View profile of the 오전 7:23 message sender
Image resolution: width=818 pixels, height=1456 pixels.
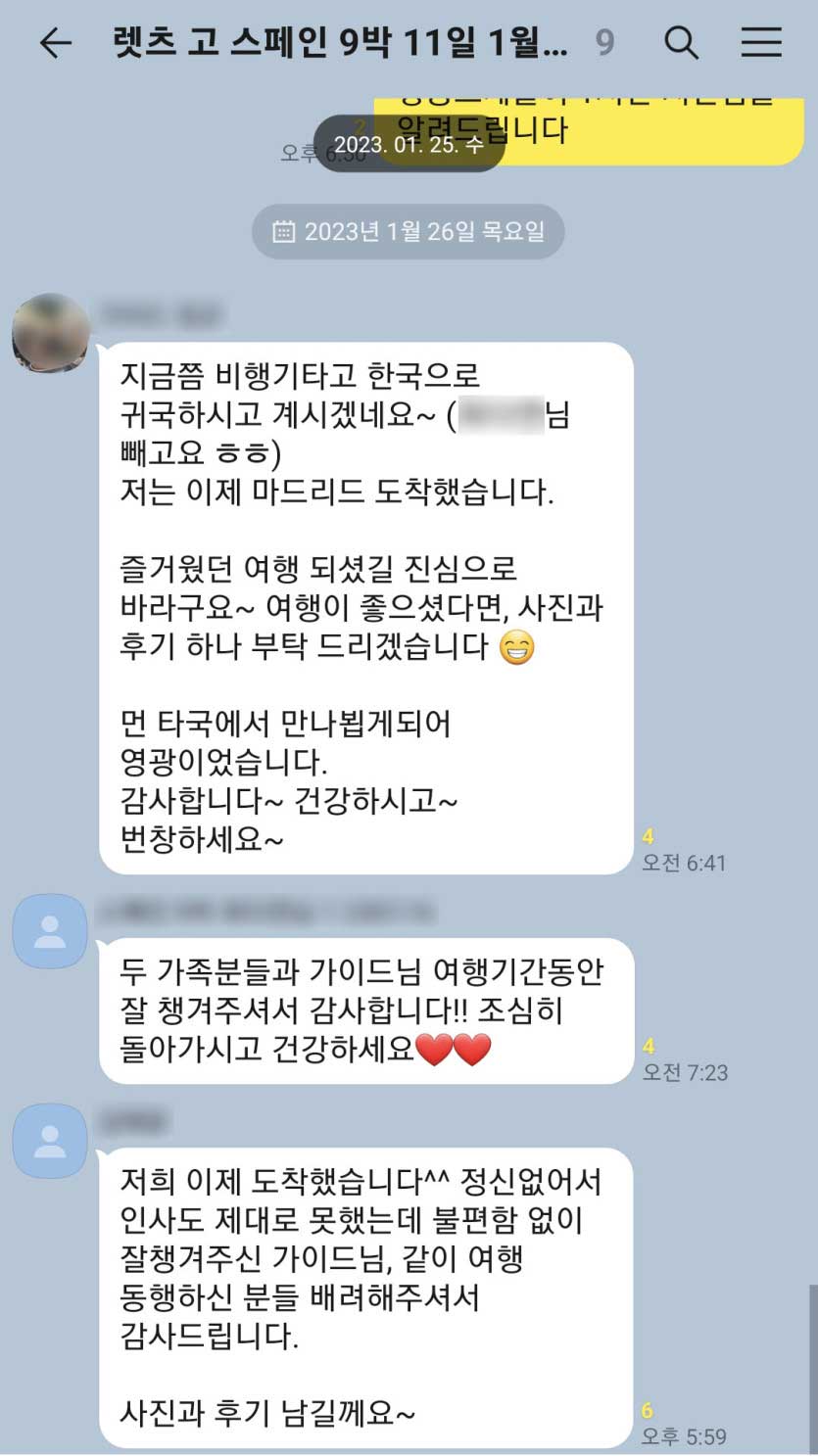(50, 931)
